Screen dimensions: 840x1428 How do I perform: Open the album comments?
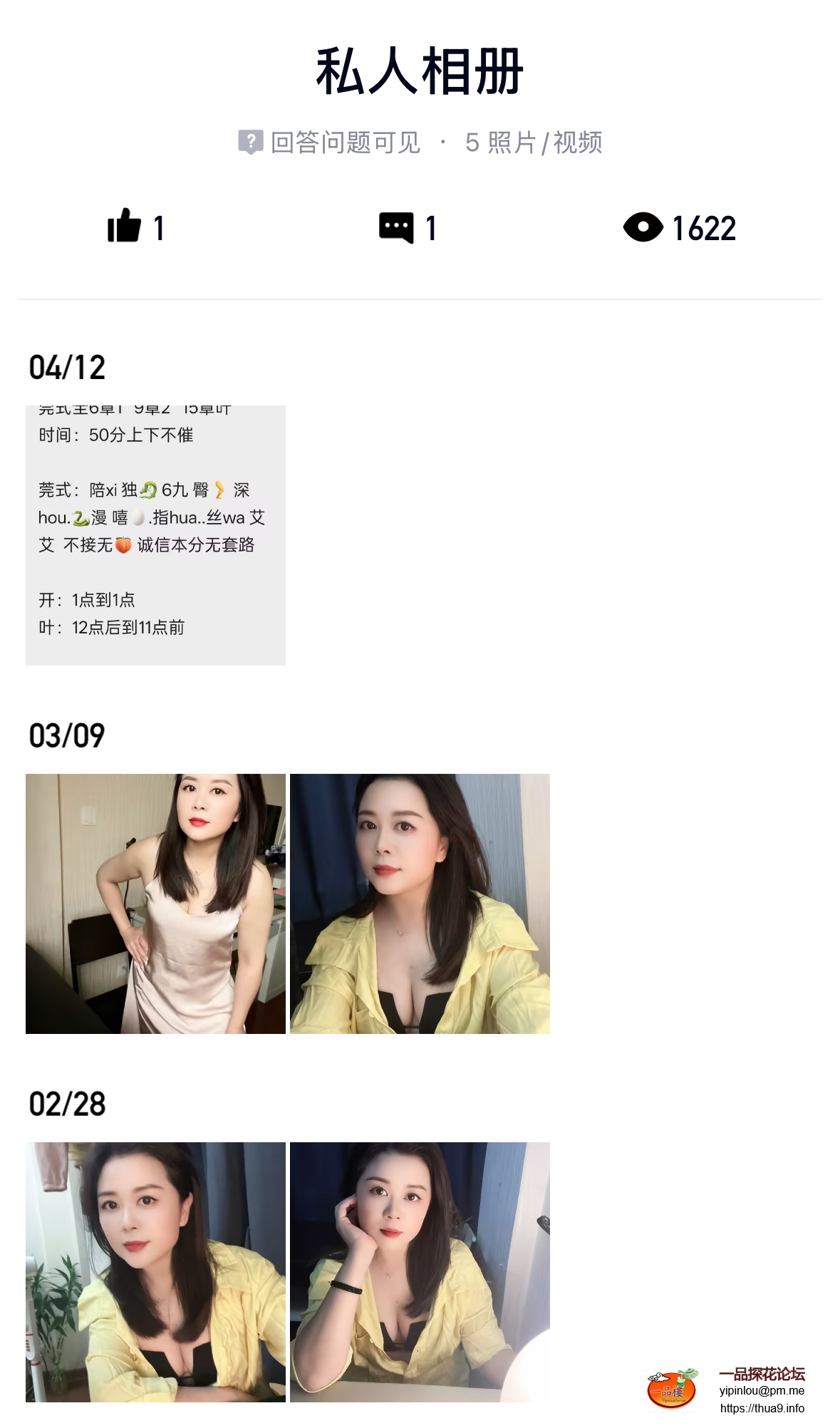click(396, 228)
